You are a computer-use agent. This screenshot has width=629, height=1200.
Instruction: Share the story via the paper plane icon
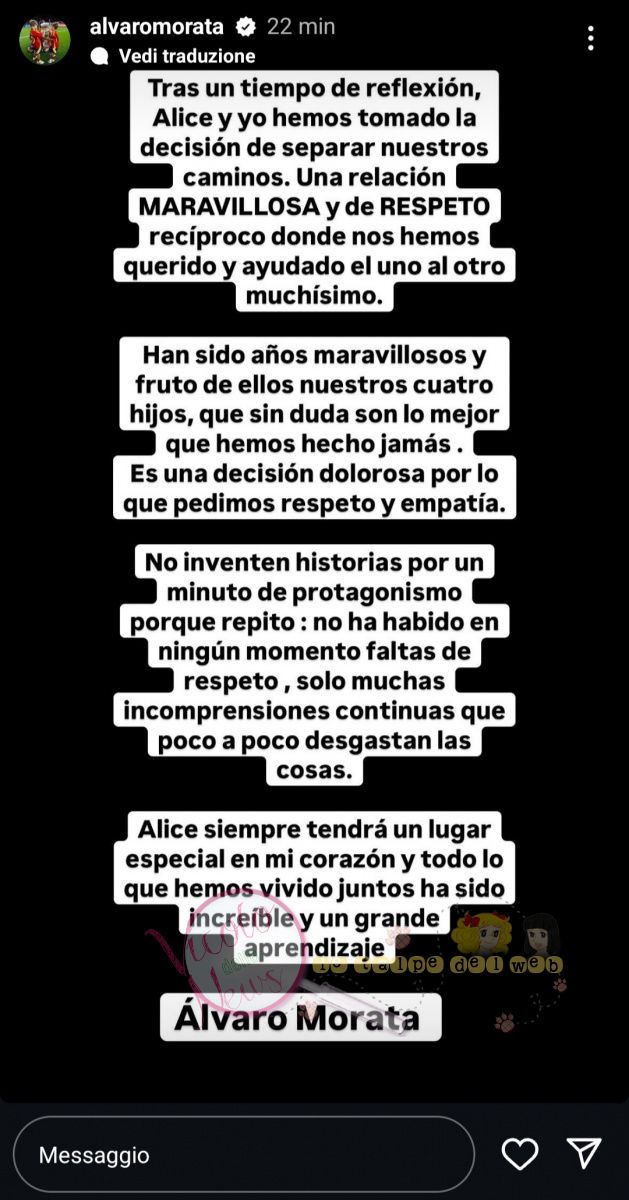pos(584,1155)
